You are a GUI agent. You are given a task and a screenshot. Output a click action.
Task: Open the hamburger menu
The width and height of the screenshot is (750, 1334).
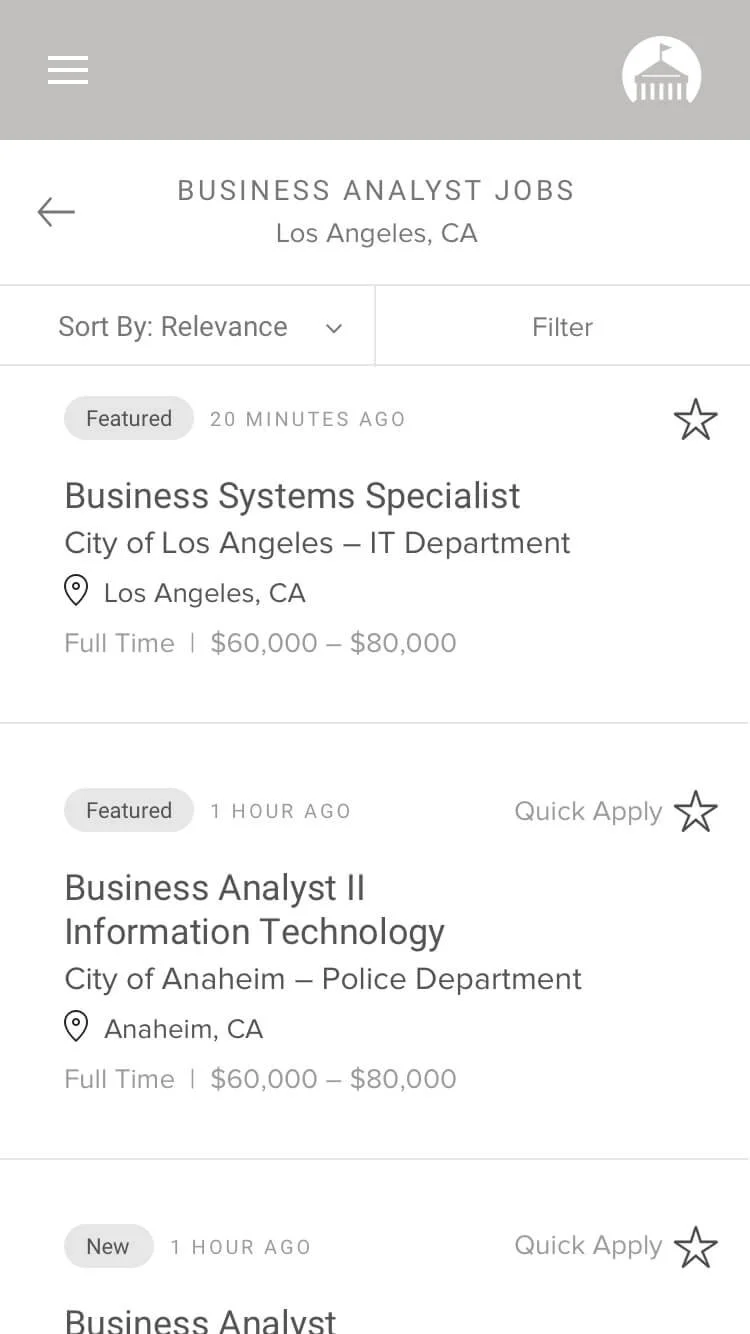[x=68, y=70]
